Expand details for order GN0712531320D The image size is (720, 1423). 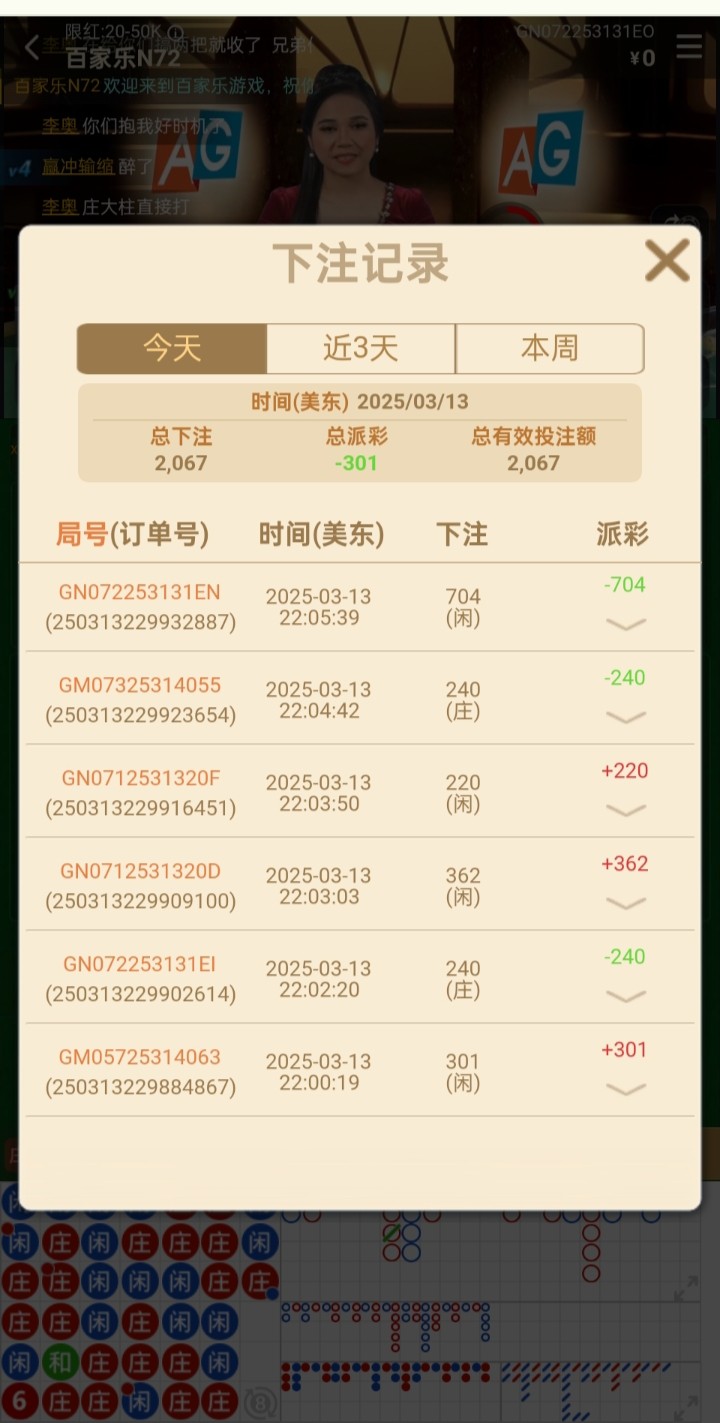[626, 903]
